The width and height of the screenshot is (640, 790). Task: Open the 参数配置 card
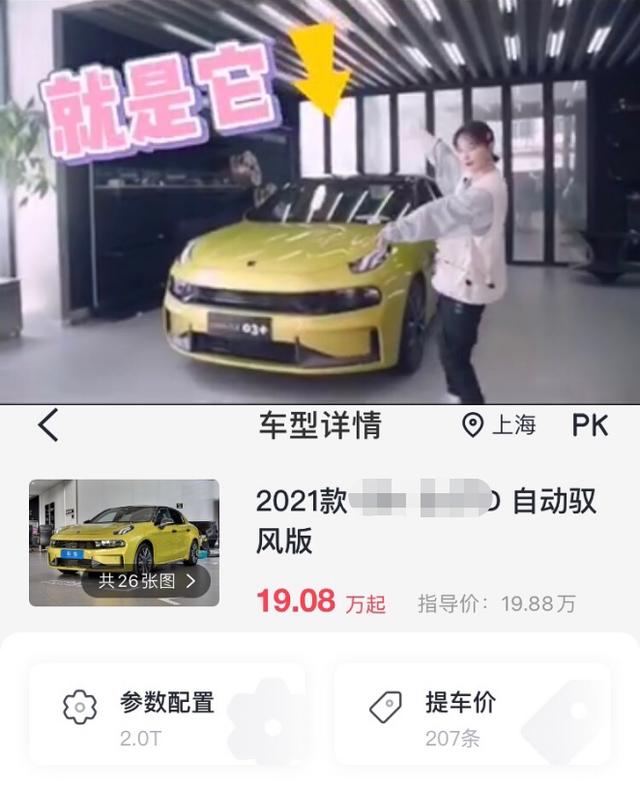point(167,715)
